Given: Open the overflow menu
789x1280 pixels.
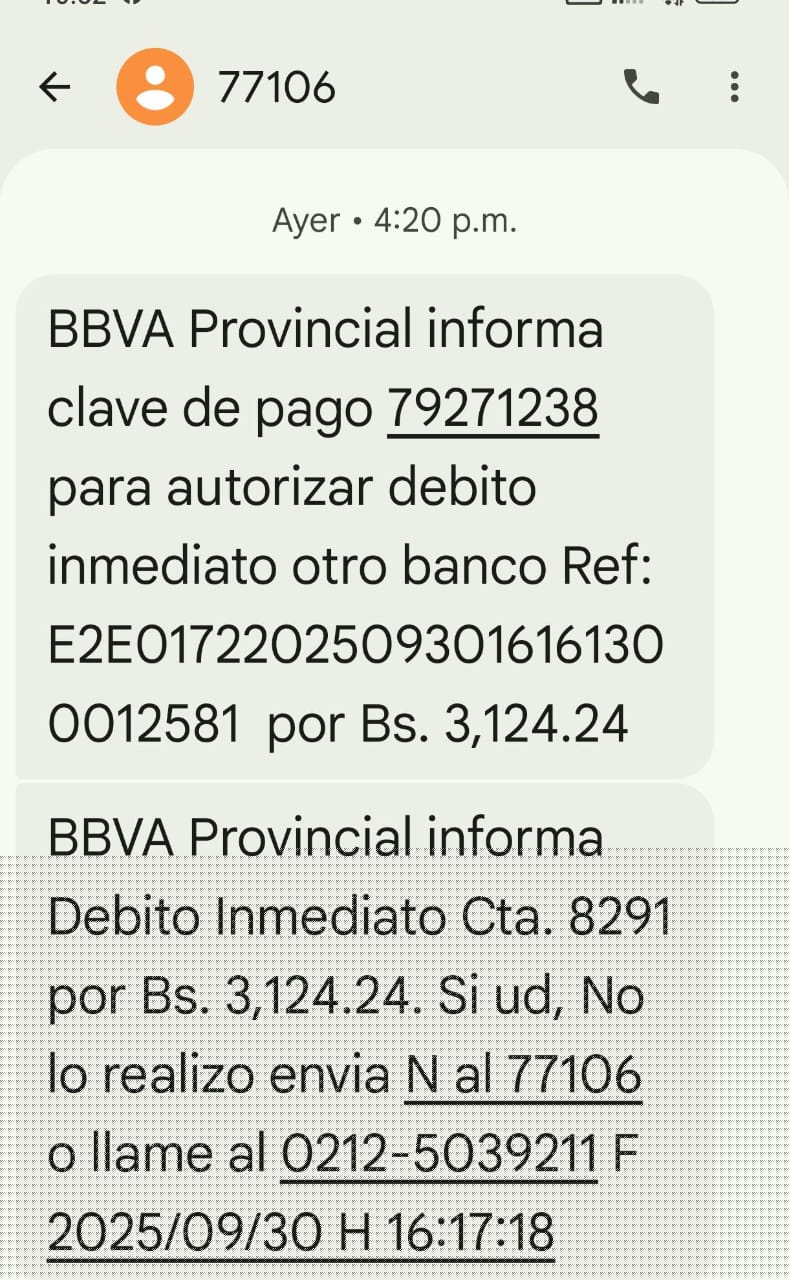Looking at the screenshot, I should click(x=734, y=88).
